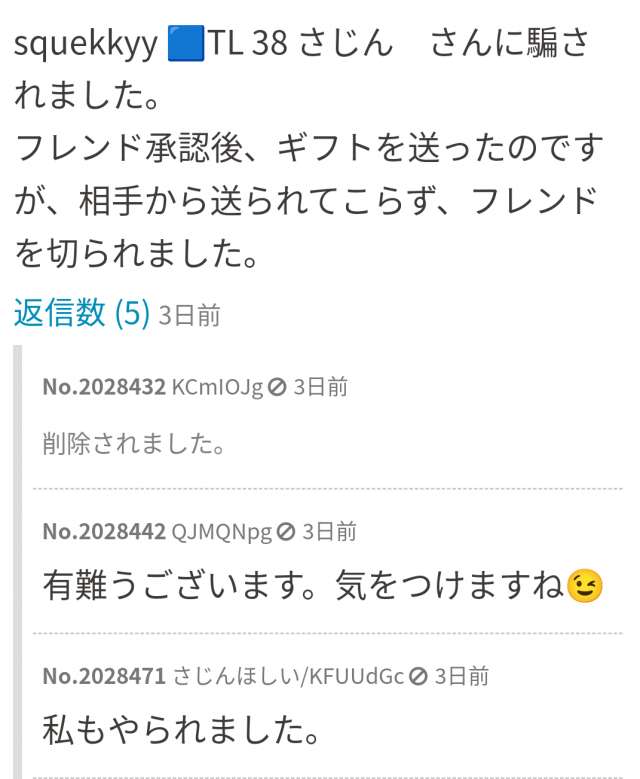Tap the block icon beside KCmIOJg
Image resolution: width=640 pixels, height=779 pixels.
pos(277,388)
